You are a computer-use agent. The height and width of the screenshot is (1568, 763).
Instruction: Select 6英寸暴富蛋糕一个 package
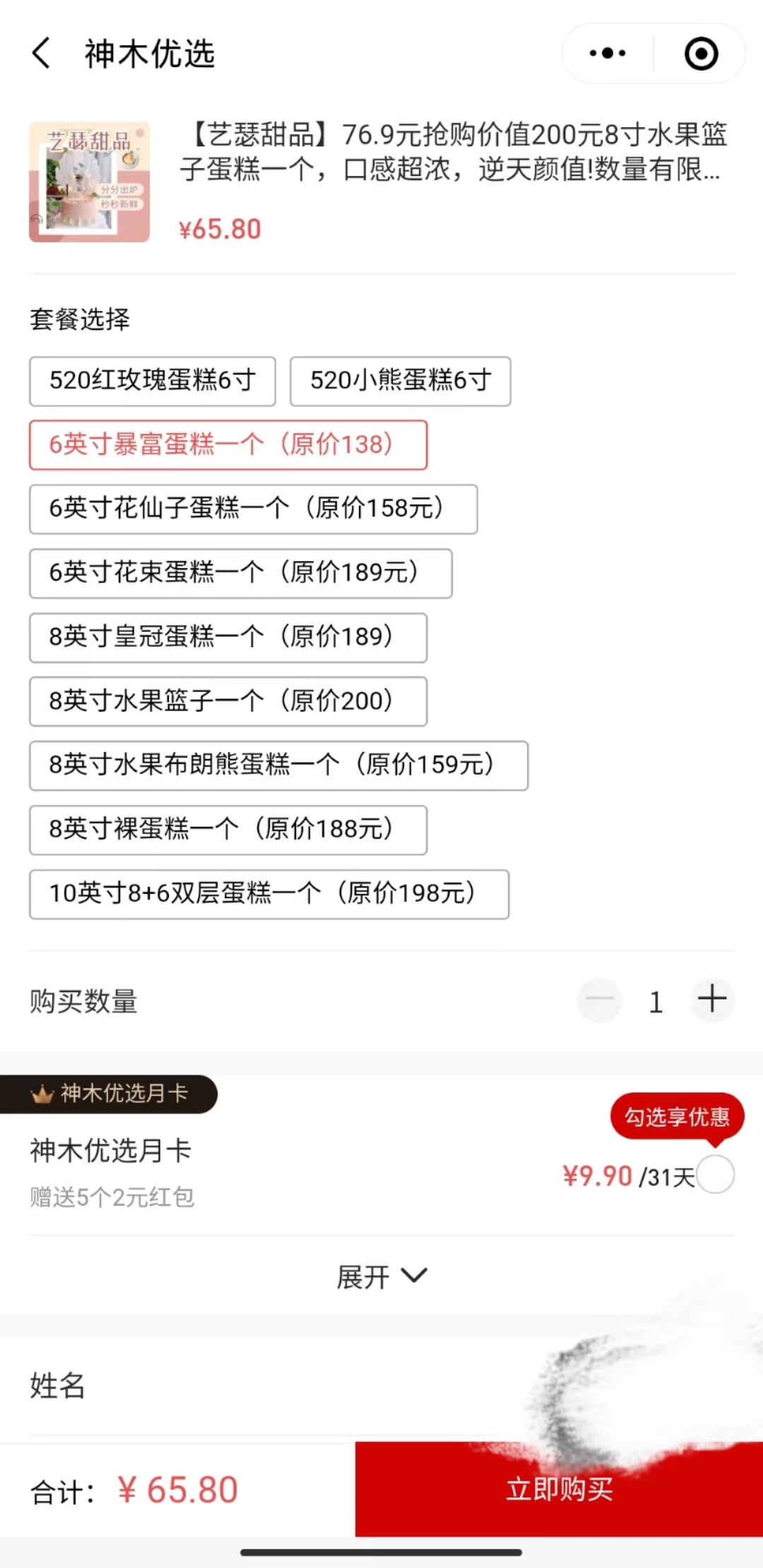(x=227, y=445)
